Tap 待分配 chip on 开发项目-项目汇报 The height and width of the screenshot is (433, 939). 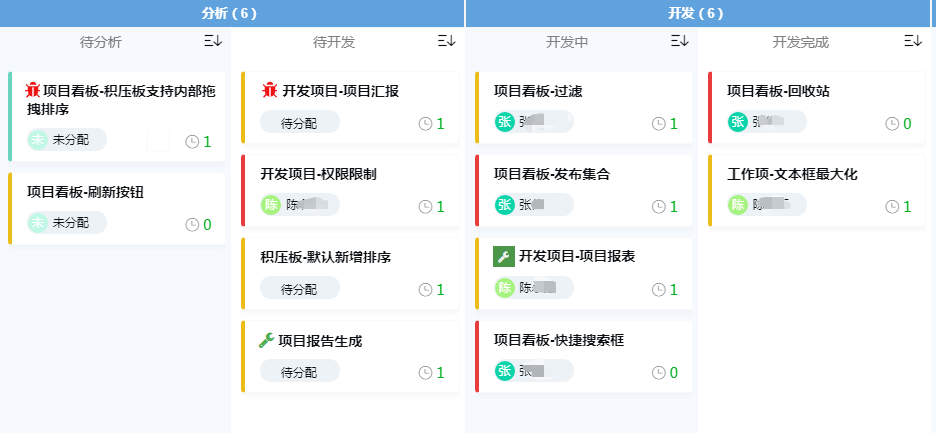tap(299, 122)
